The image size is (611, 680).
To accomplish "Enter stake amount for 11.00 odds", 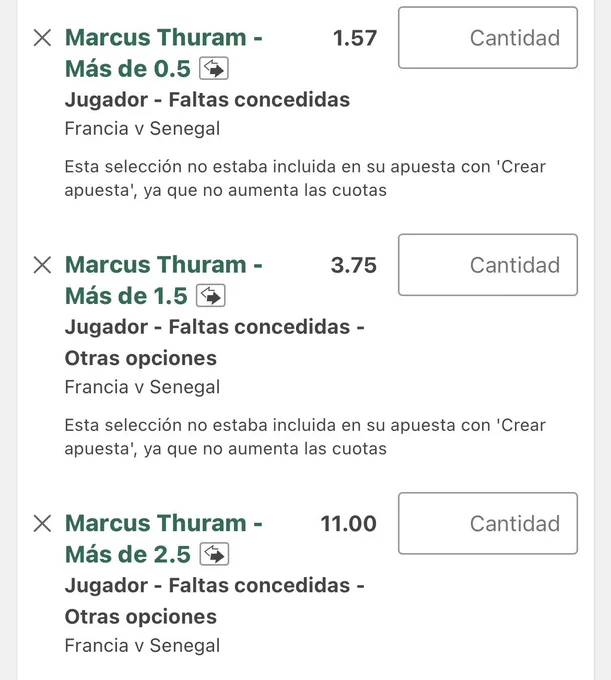I will 488,523.
